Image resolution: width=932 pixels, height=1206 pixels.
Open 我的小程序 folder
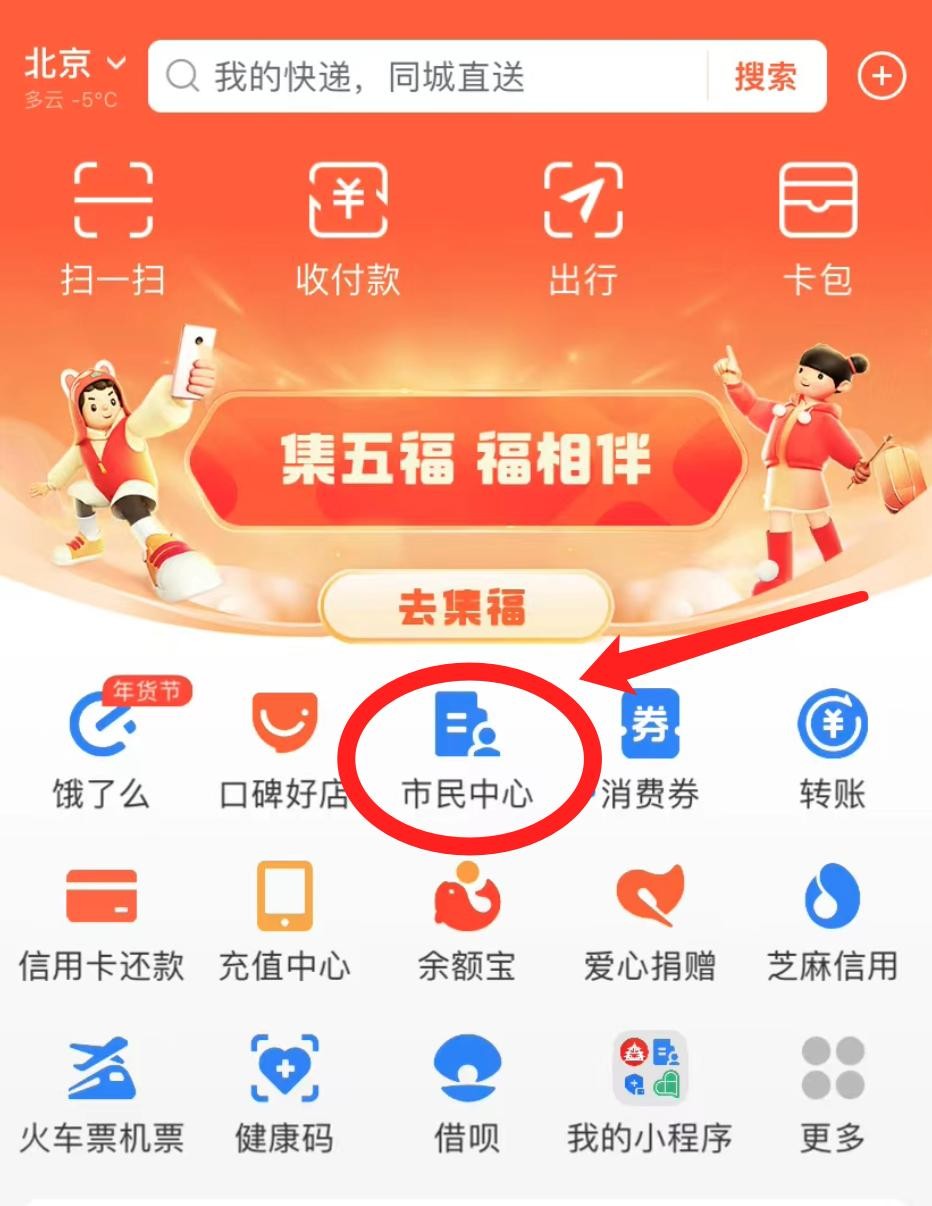click(650, 1093)
